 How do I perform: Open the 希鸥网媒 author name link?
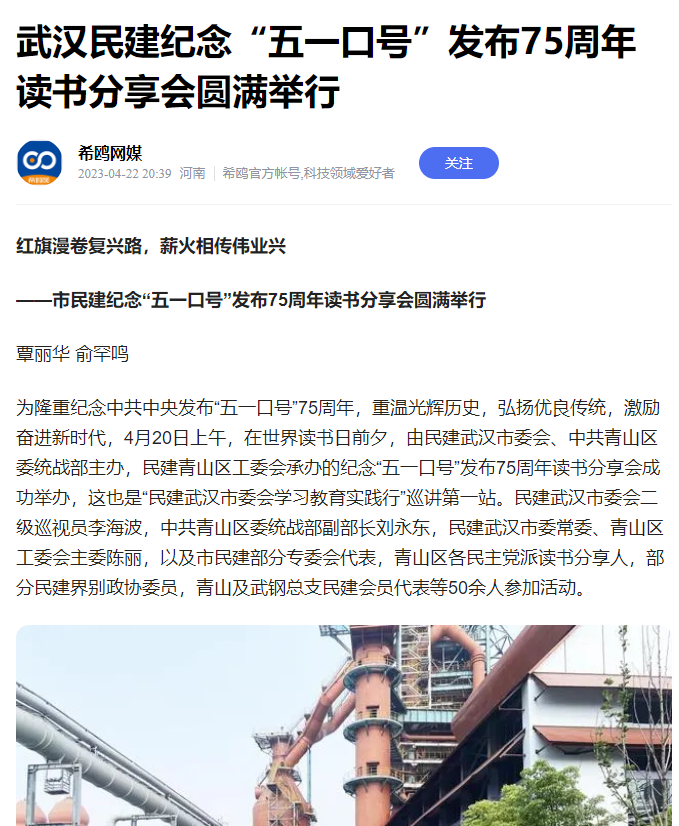[x=110, y=153]
